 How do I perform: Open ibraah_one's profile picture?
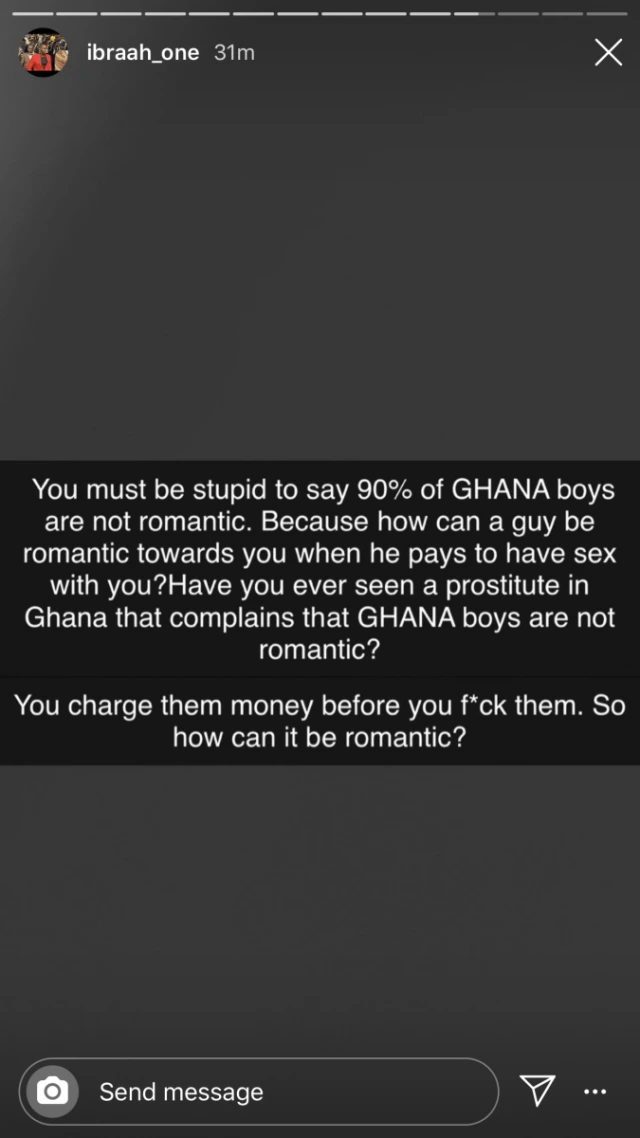tap(43, 52)
